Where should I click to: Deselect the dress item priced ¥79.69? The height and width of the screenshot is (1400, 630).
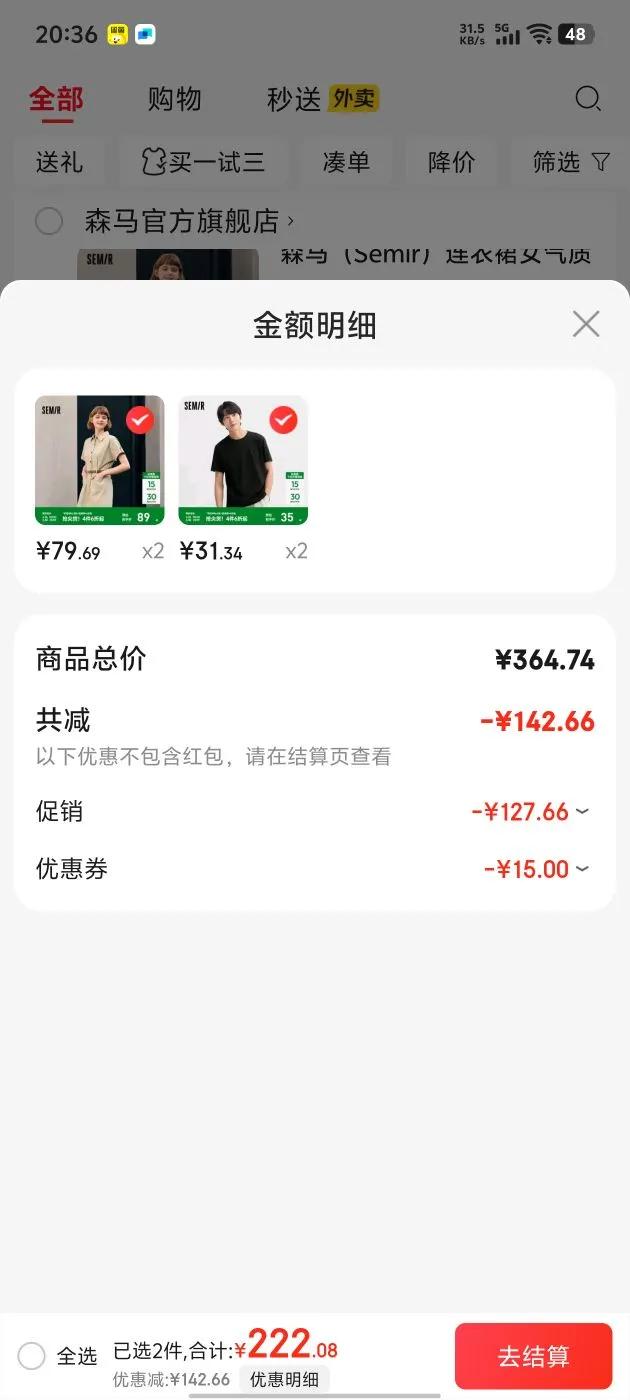click(x=140, y=420)
